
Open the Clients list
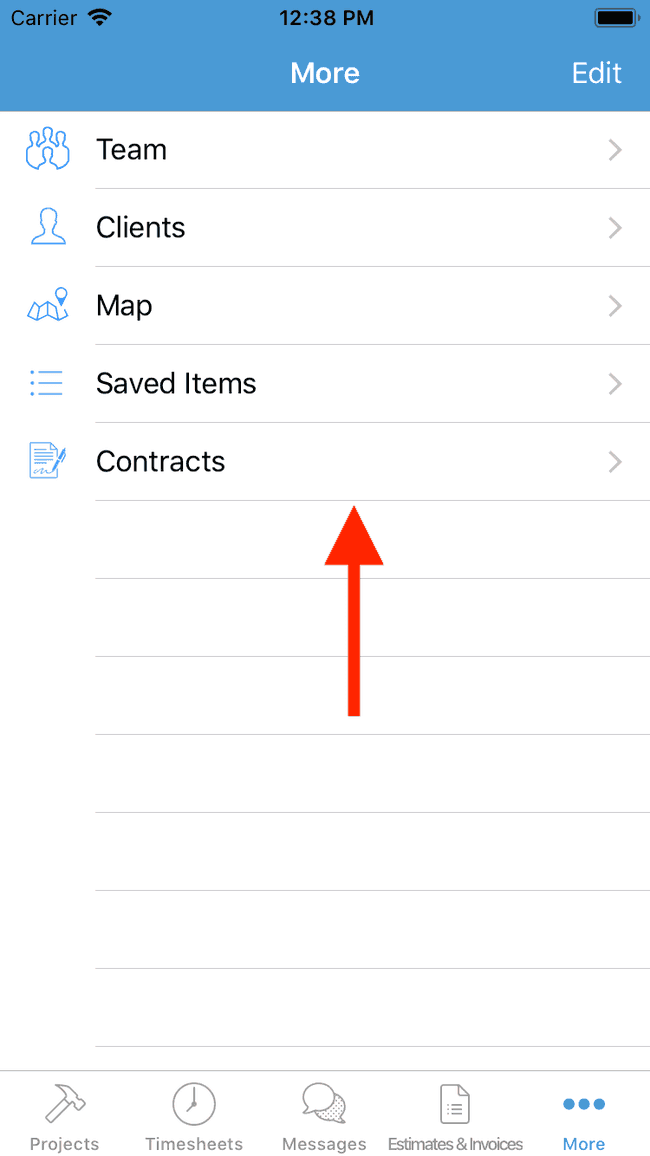tap(325, 228)
